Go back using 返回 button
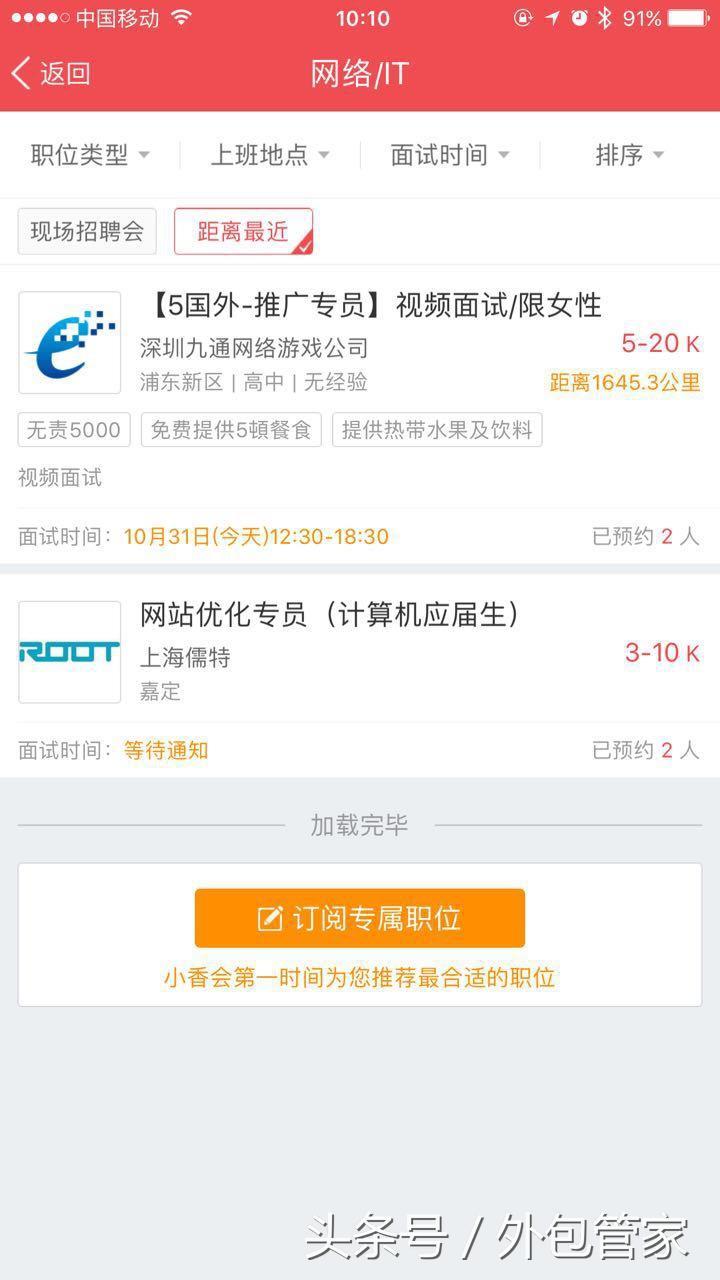The width and height of the screenshot is (720, 1280). point(52,74)
